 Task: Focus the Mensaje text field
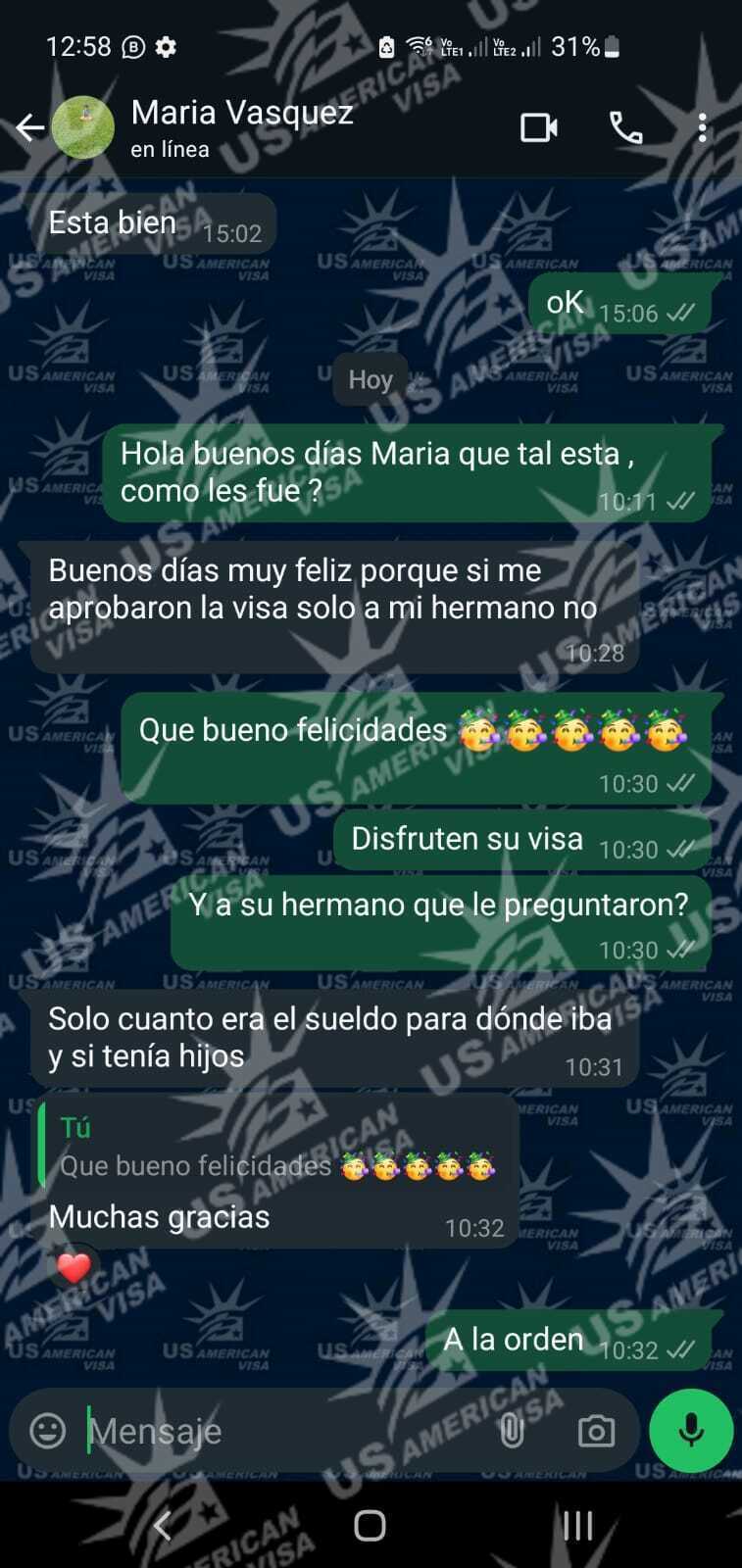[284, 1431]
